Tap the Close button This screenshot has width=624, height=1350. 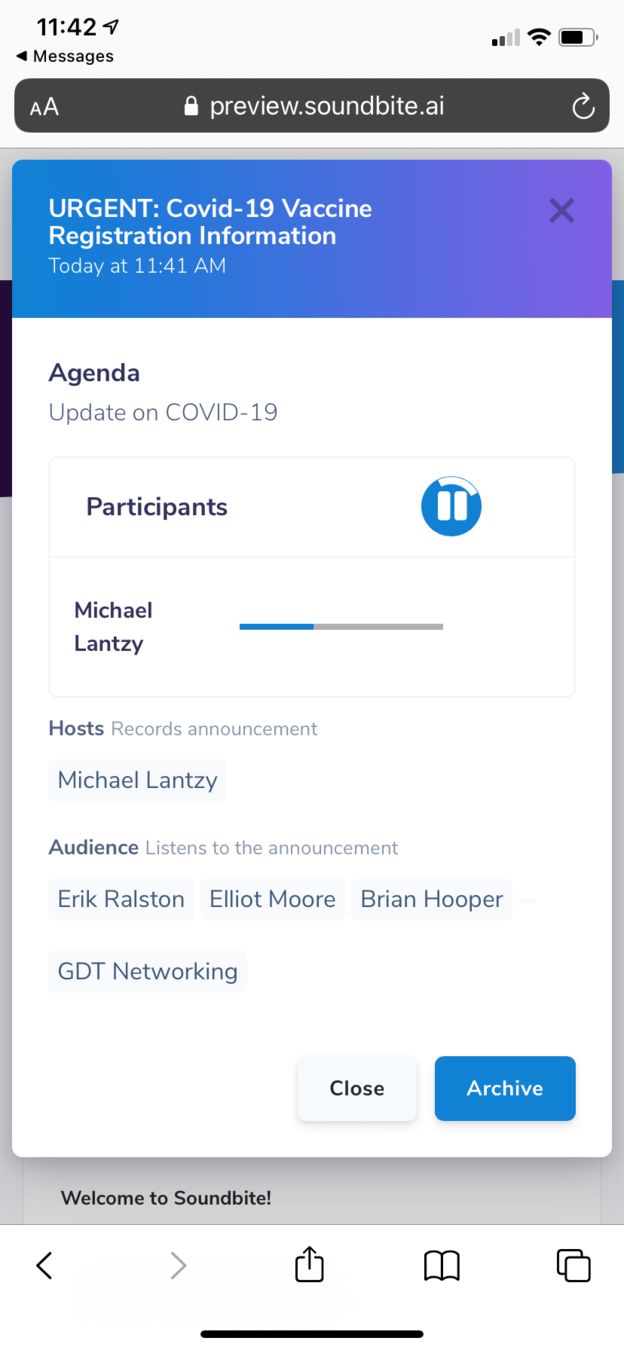tap(357, 1088)
